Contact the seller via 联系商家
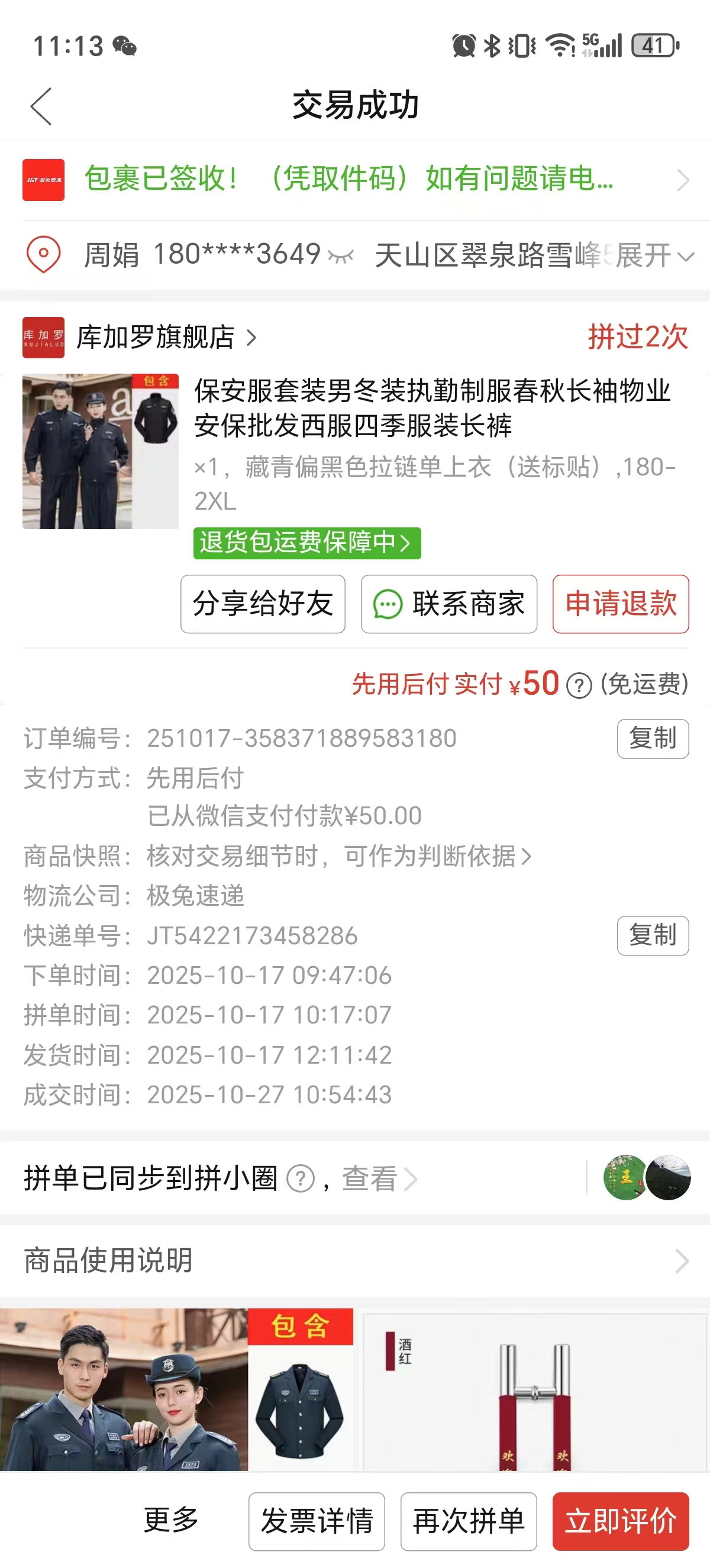 coord(448,604)
